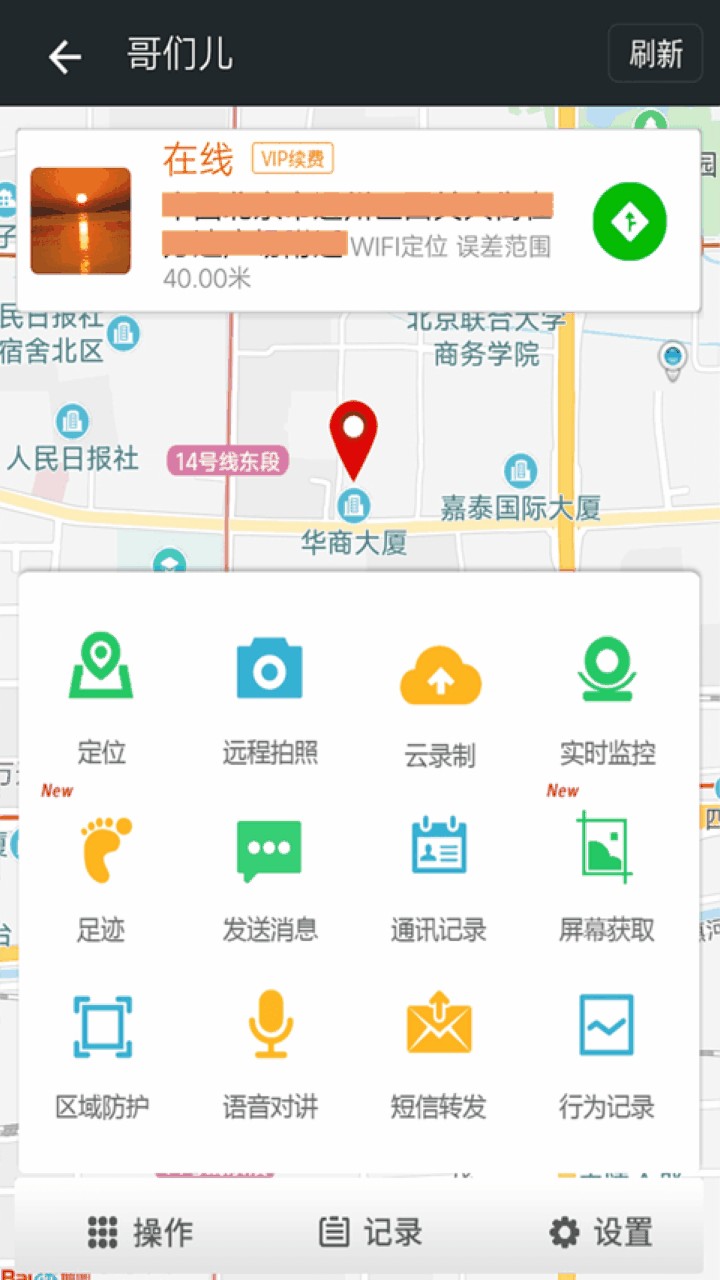Switch to the 记录 tab
The width and height of the screenshot is (720, 1280).
(x=370, y=1232)
